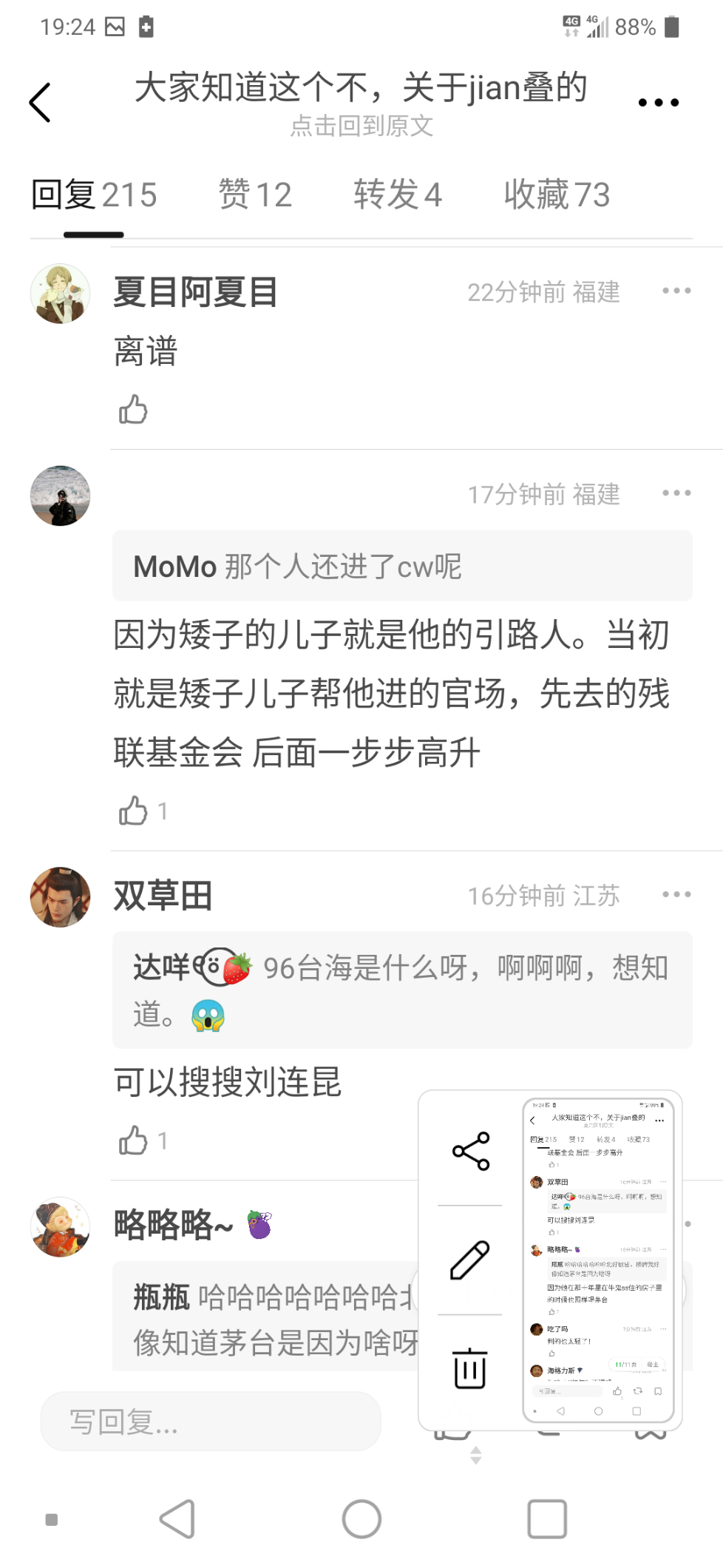
Task: Switch to the 转发 4 tab
Action: [x=397, y=195]
